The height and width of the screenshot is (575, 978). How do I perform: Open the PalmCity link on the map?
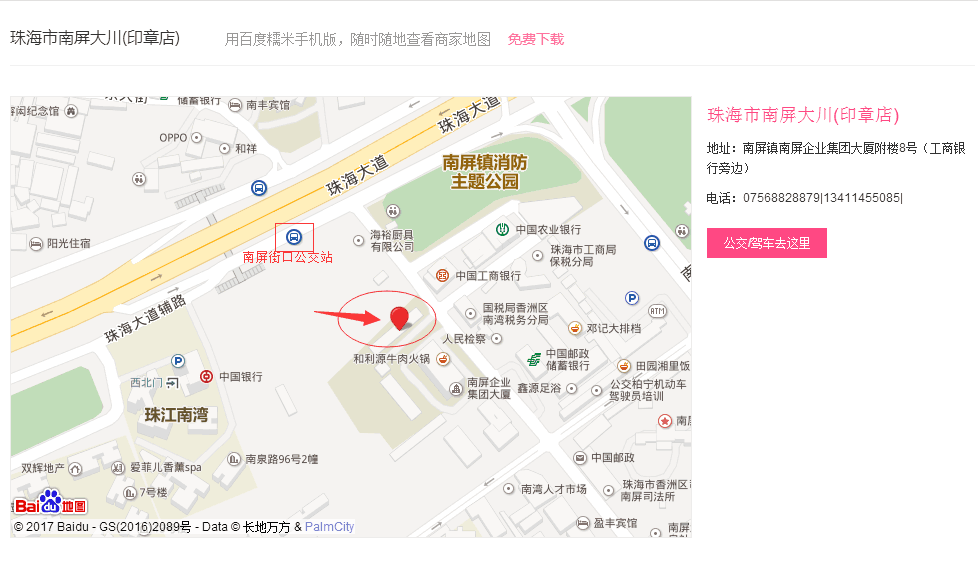point(329,527)
